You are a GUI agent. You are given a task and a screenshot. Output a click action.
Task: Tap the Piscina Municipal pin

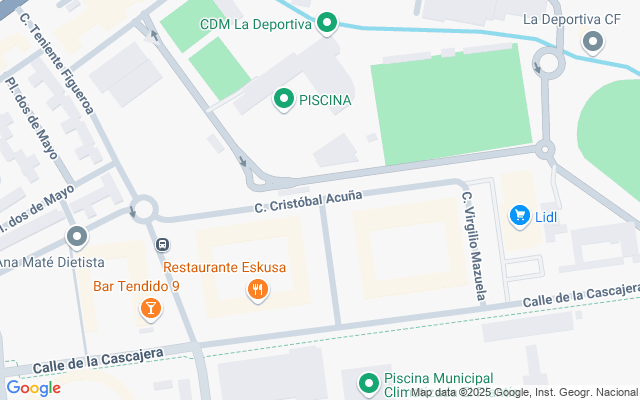(370, 382)
